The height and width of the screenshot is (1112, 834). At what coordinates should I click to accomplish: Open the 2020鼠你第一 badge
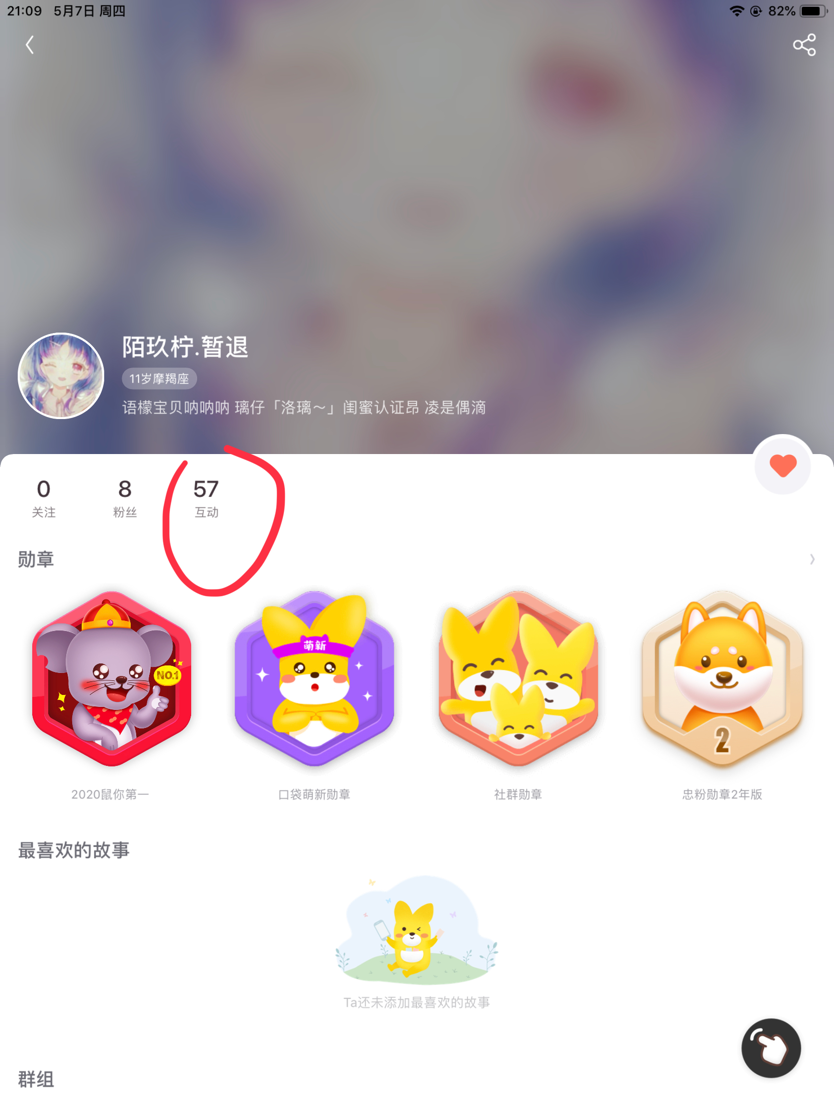pyautogui.click(x=111, y=681)
